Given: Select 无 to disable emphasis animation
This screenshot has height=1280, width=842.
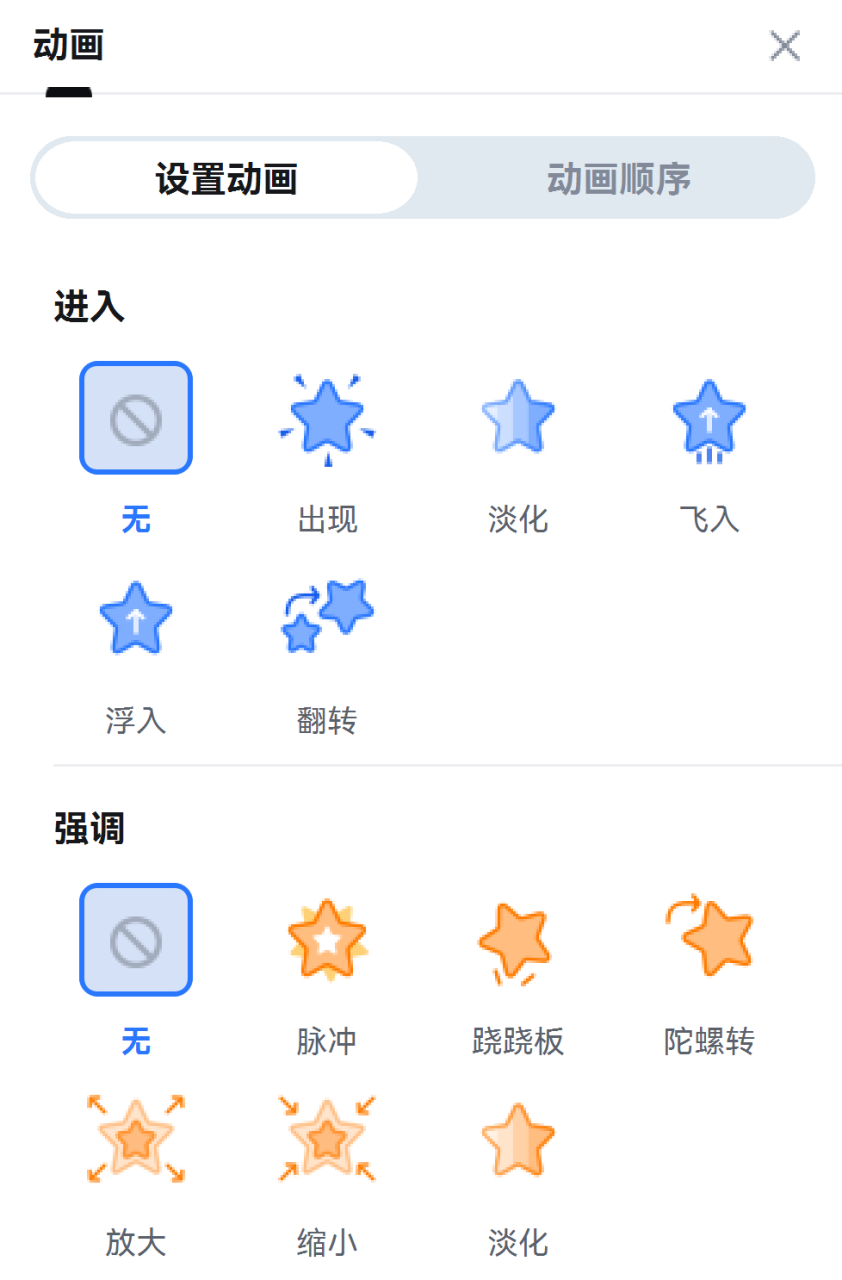Looking at the screenshot, I should (136, 940).
